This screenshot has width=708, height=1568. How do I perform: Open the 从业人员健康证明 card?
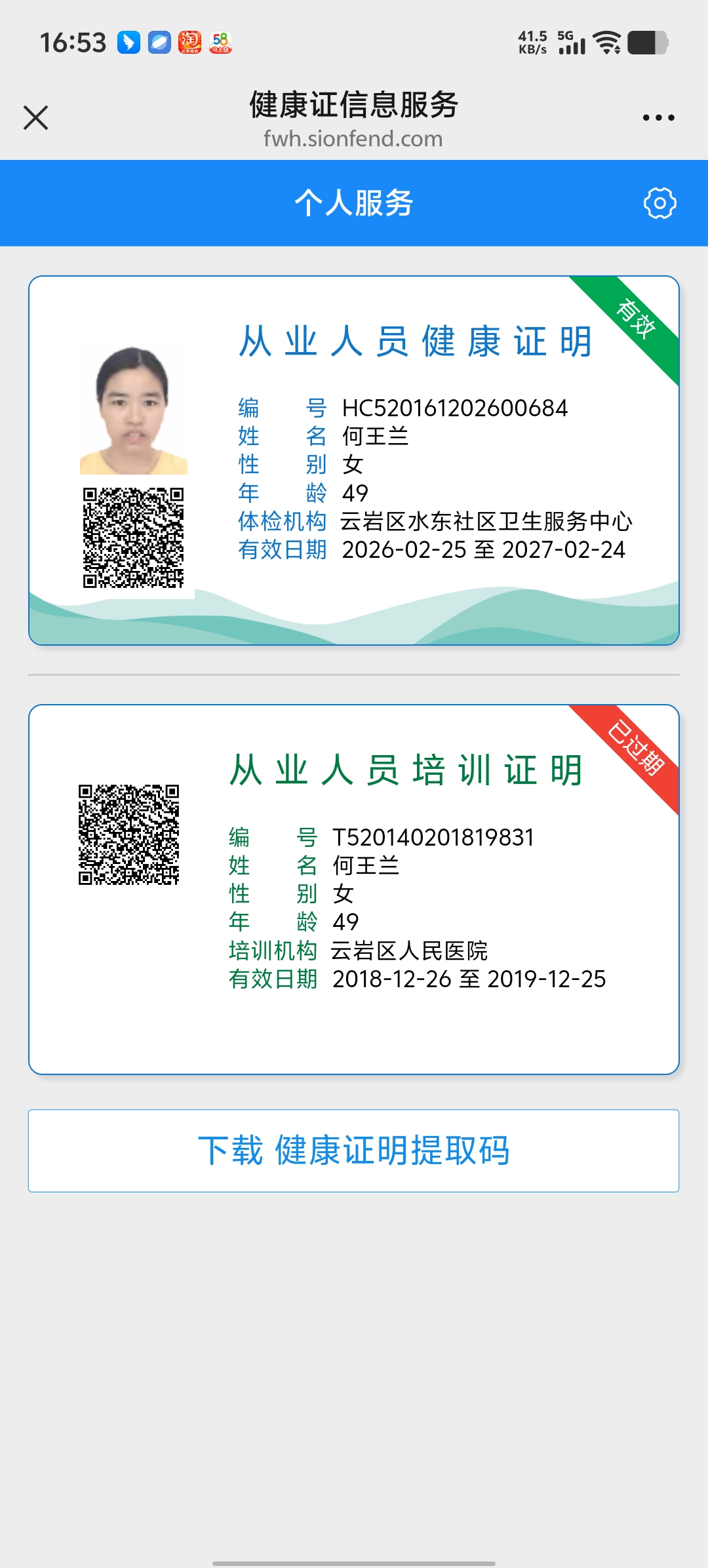pos(354,460)
